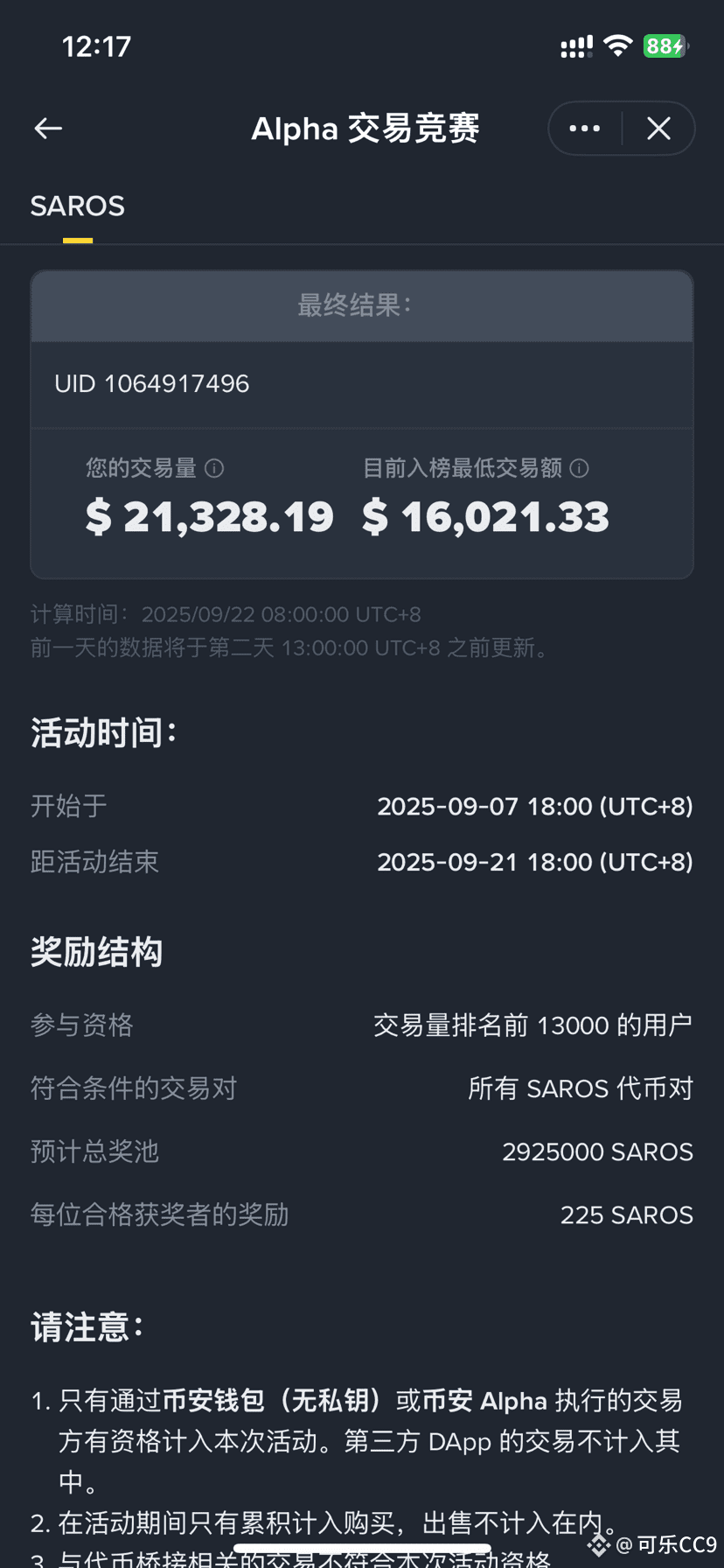Tap the cellular signal icon
This screenshot has height=1568, width=724.
click(x=575, y=45)
